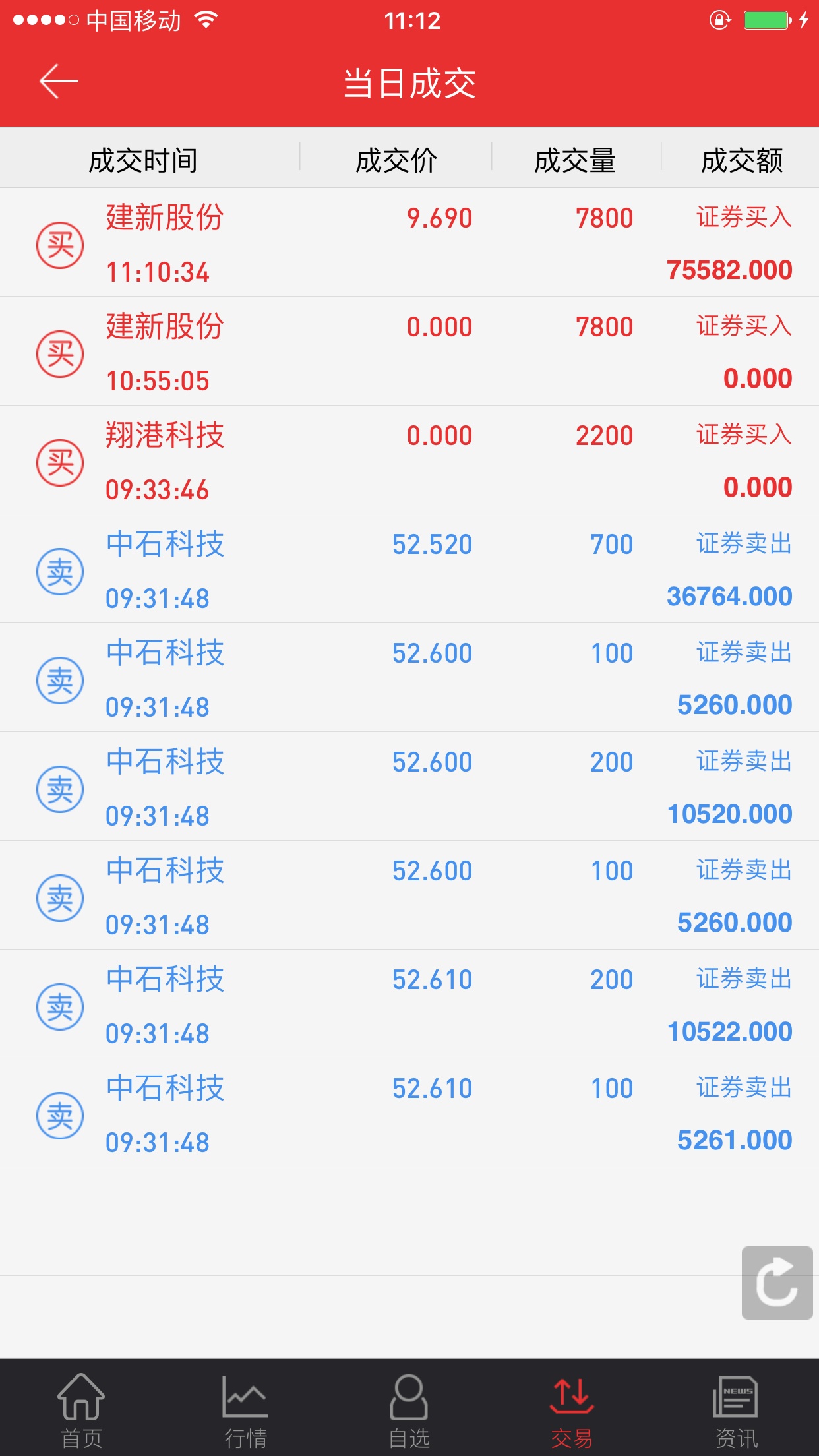The image size is (819, 1456).
Task: Open the 建新股份 trade at 10:55:05
Action: (409, 351)
